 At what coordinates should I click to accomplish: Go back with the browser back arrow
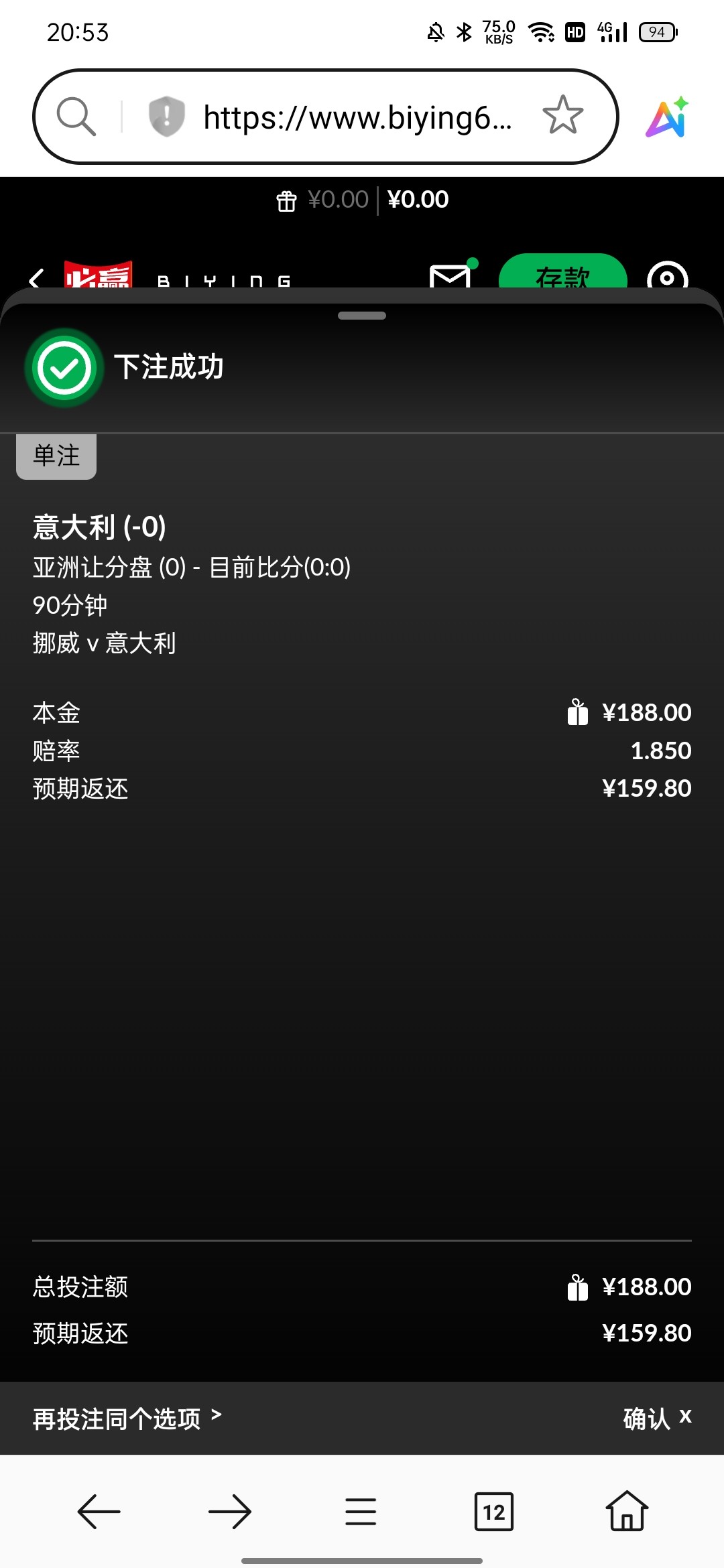coord(99,1512)
